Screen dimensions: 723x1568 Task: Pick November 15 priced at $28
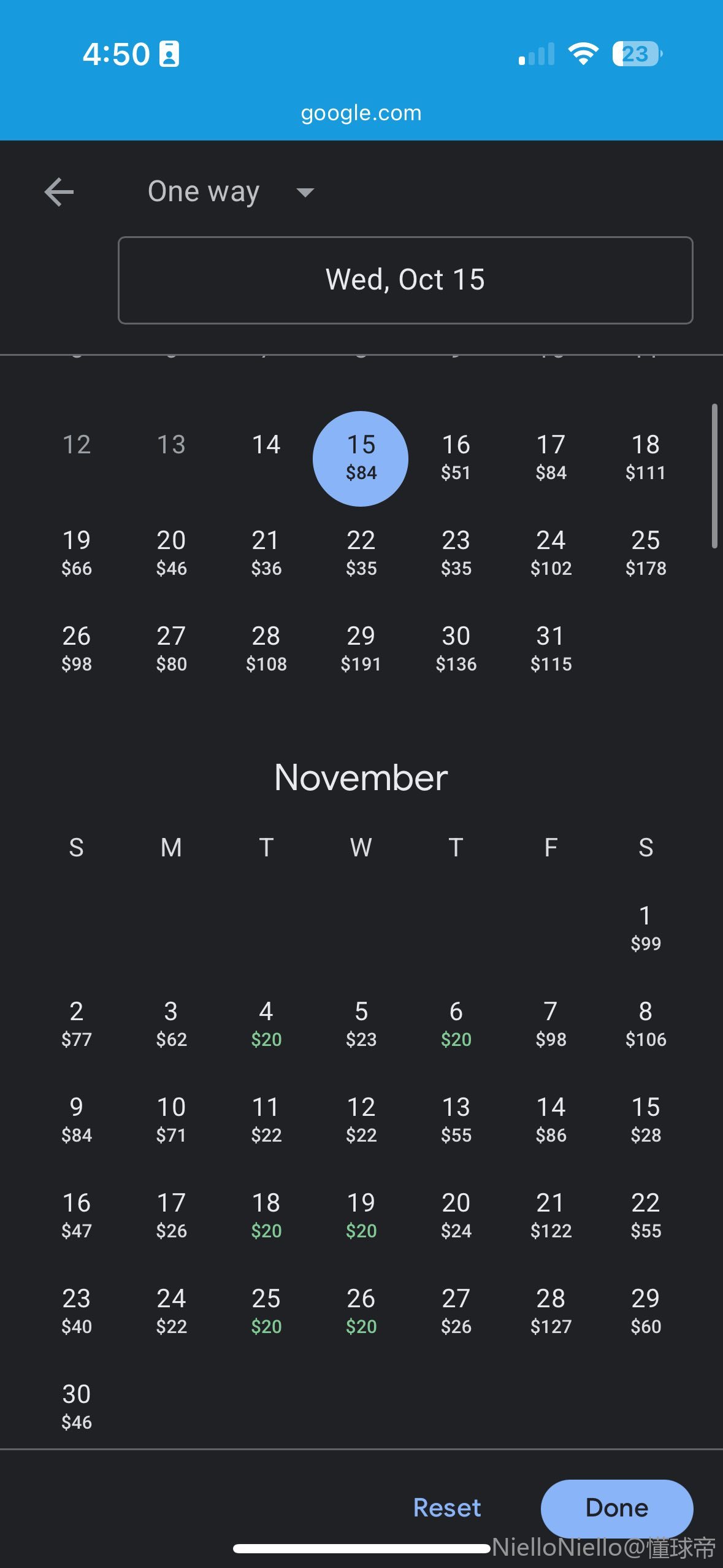pyautogui.click(x=645, y=1120)
